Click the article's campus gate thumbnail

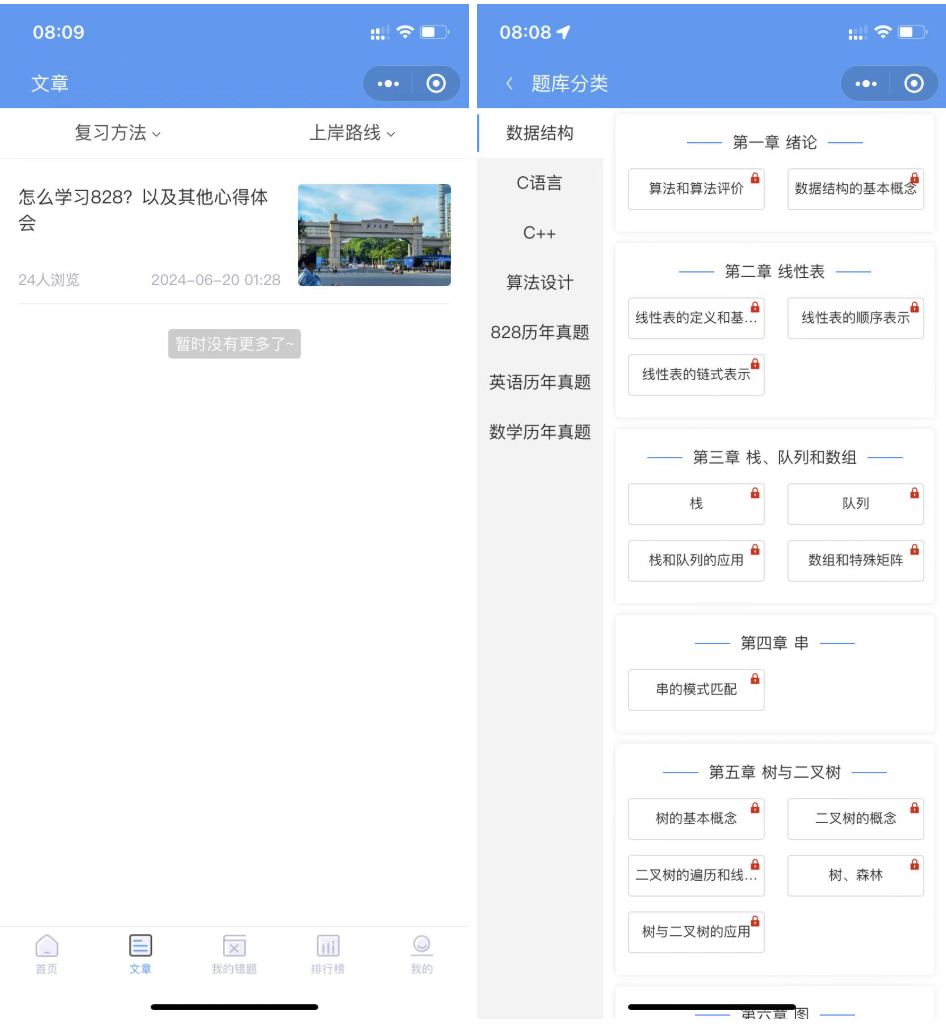(x=374, y=235)
